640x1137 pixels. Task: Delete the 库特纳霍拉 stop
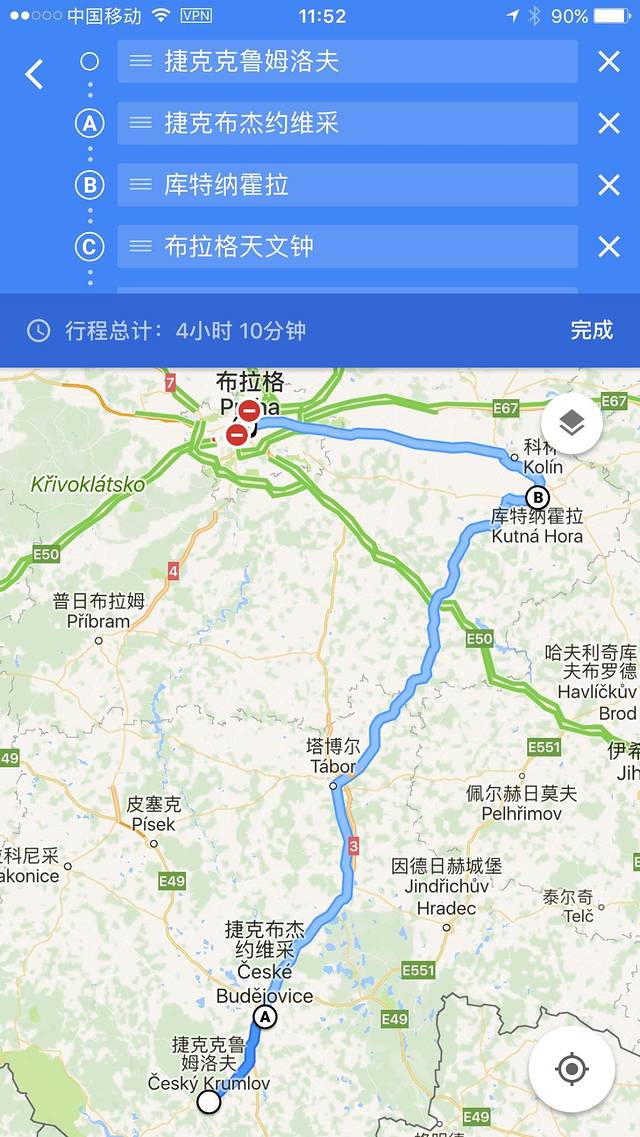pyautogui.click(x=608, y=185)
